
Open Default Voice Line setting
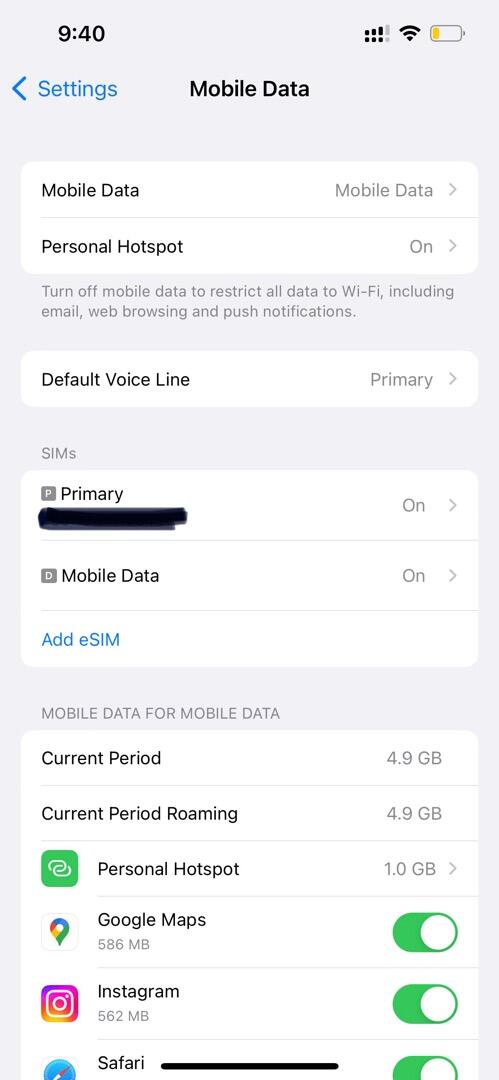pos(250,380)
